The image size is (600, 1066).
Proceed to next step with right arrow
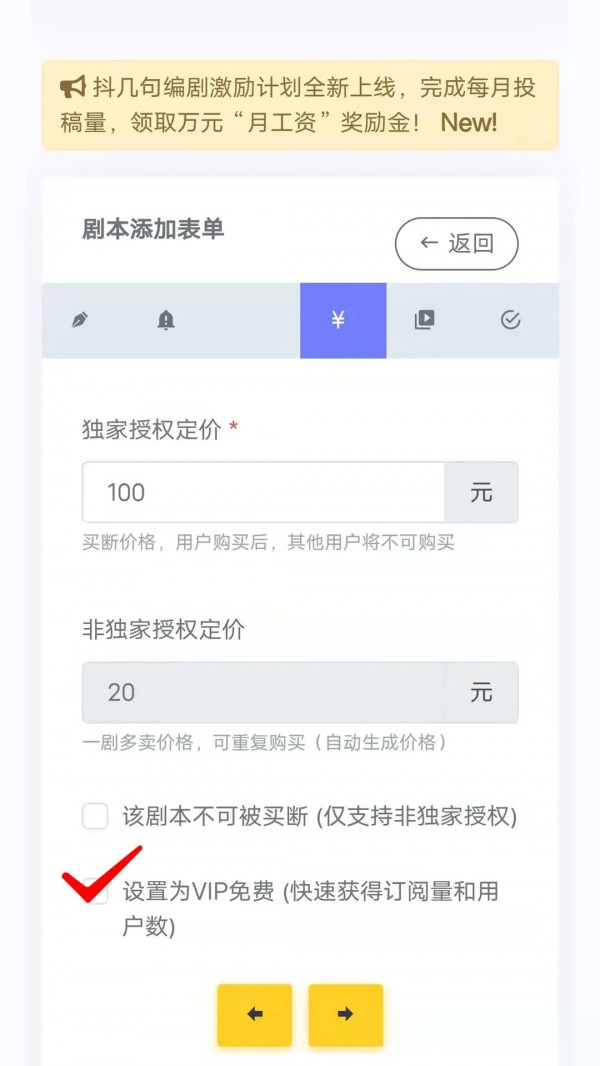(346, 1015)
